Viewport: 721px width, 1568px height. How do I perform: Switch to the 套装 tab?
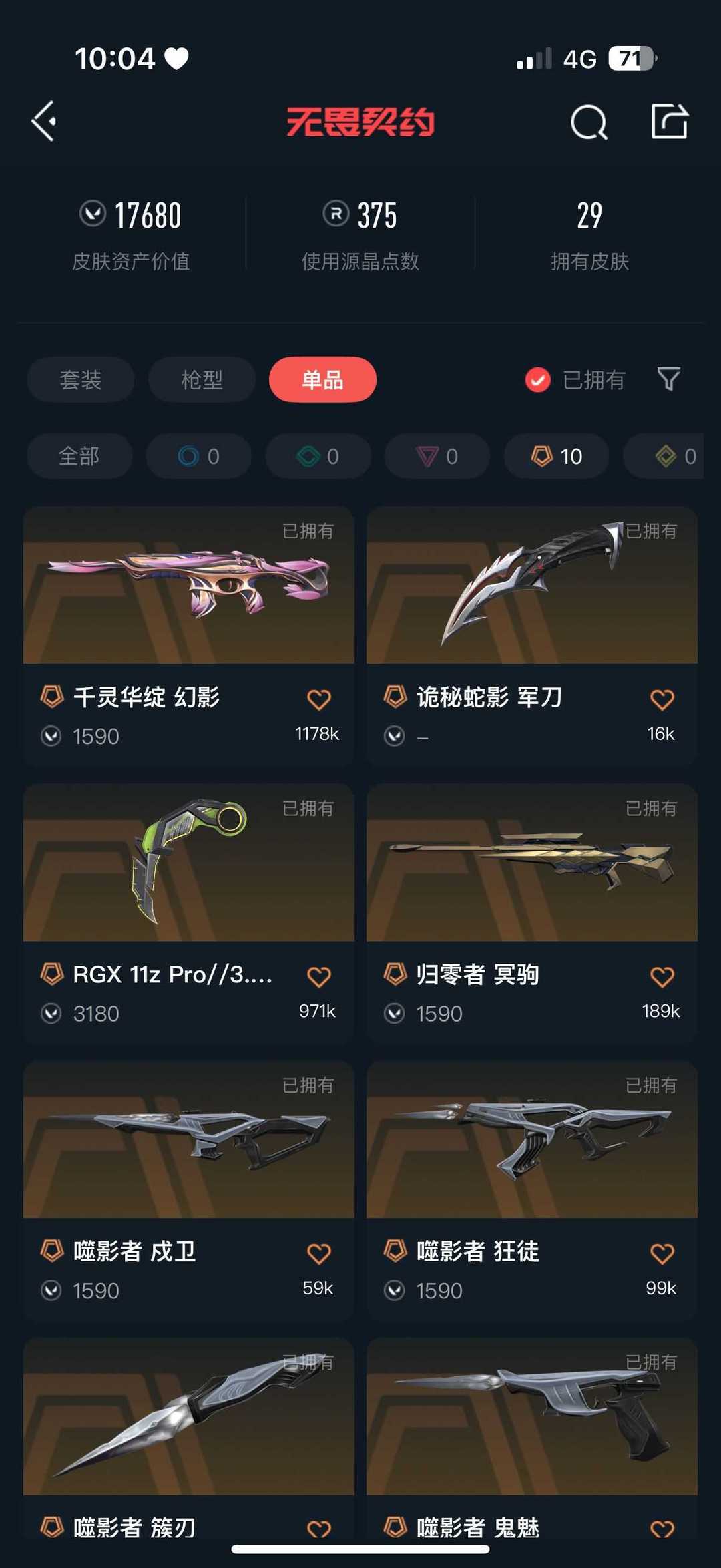point(81,379)
